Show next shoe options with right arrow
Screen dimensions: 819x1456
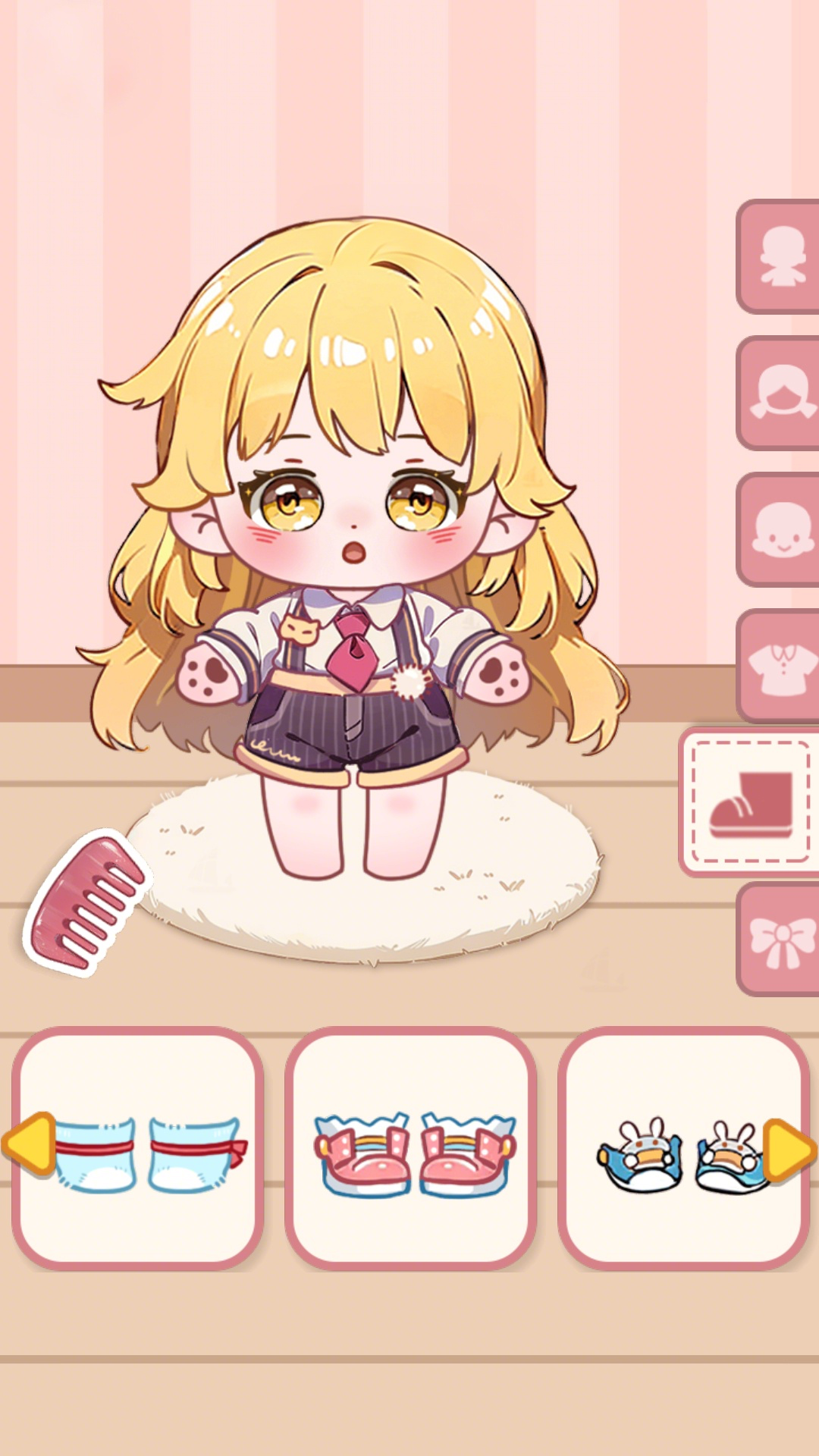pos(789,1150)
